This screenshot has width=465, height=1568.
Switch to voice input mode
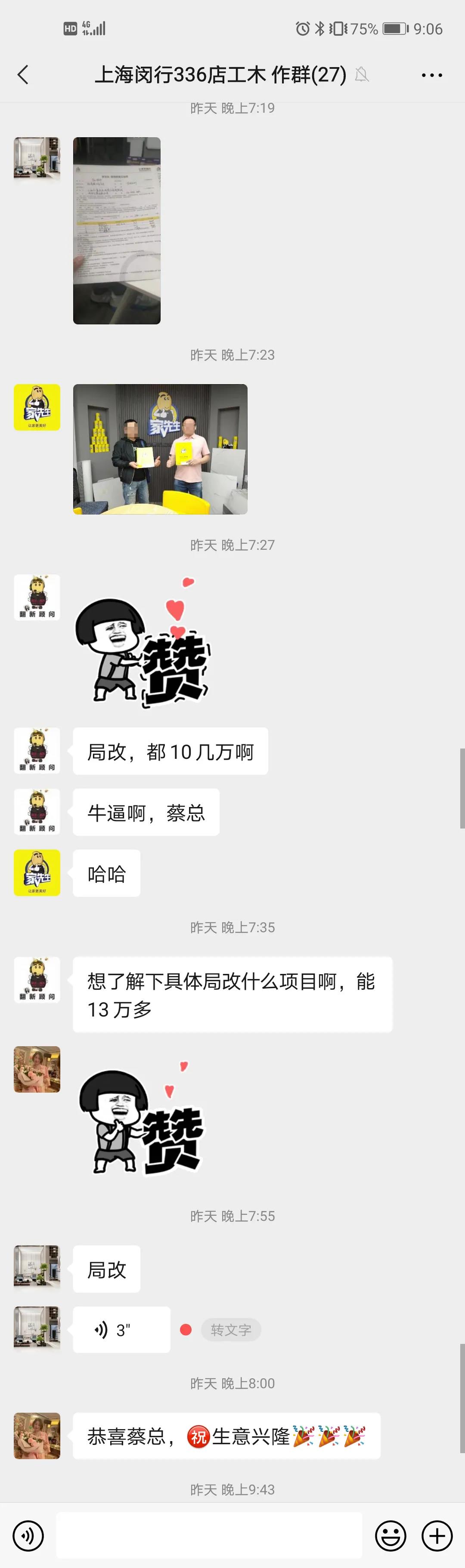pos(28,1536)
